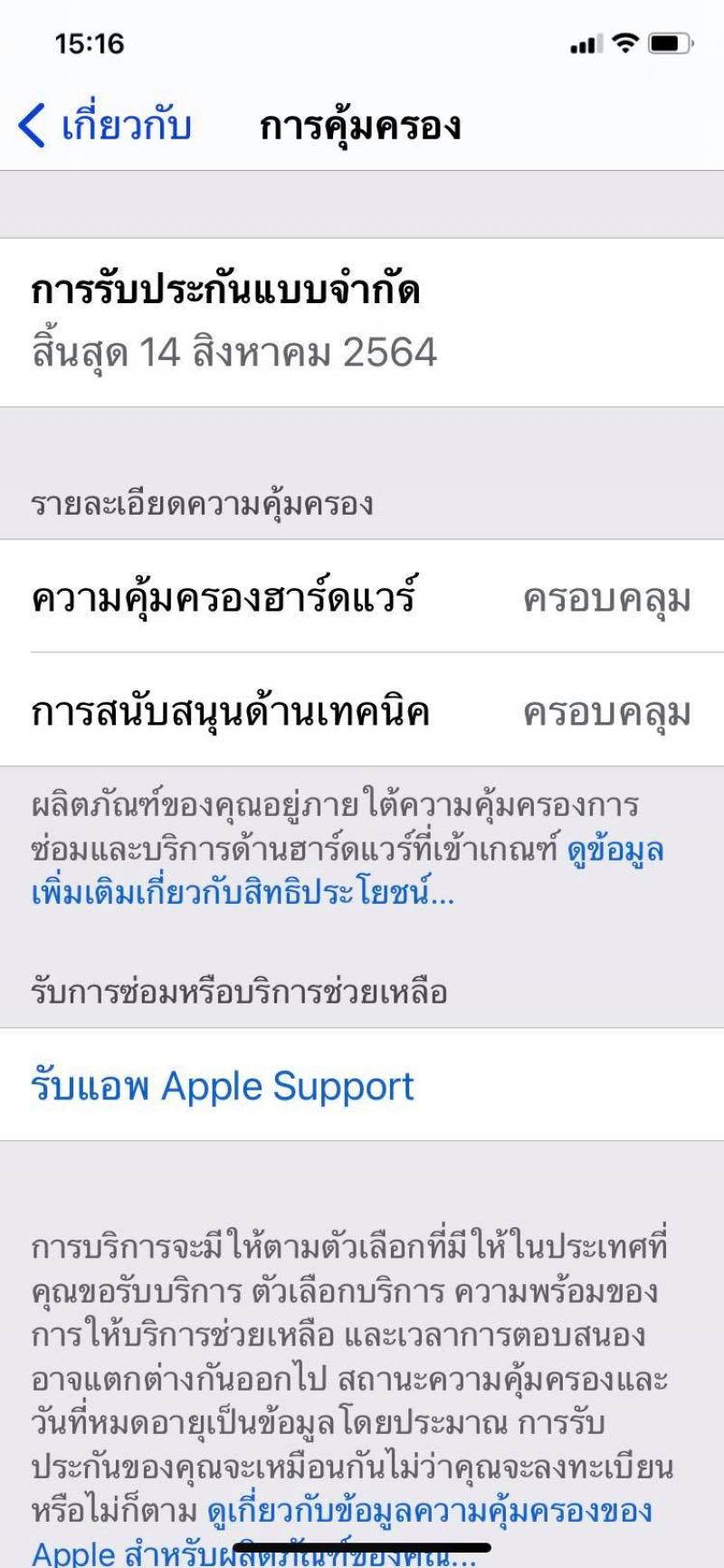Go back to the เกี่ยวกับ screen
The image size is (724, 1568).
pos(105,125)
